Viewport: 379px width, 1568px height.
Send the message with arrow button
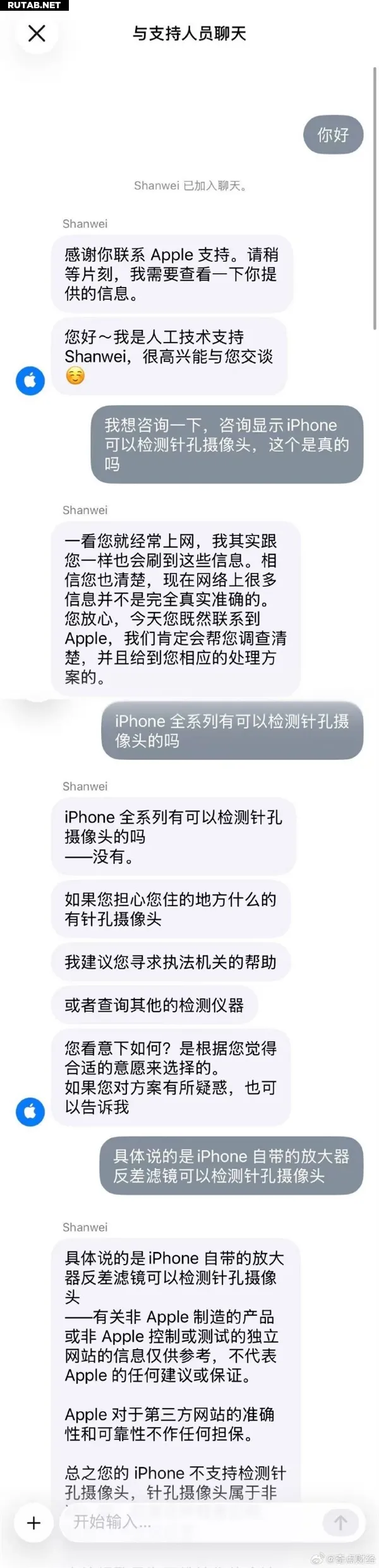(340, 1523)
